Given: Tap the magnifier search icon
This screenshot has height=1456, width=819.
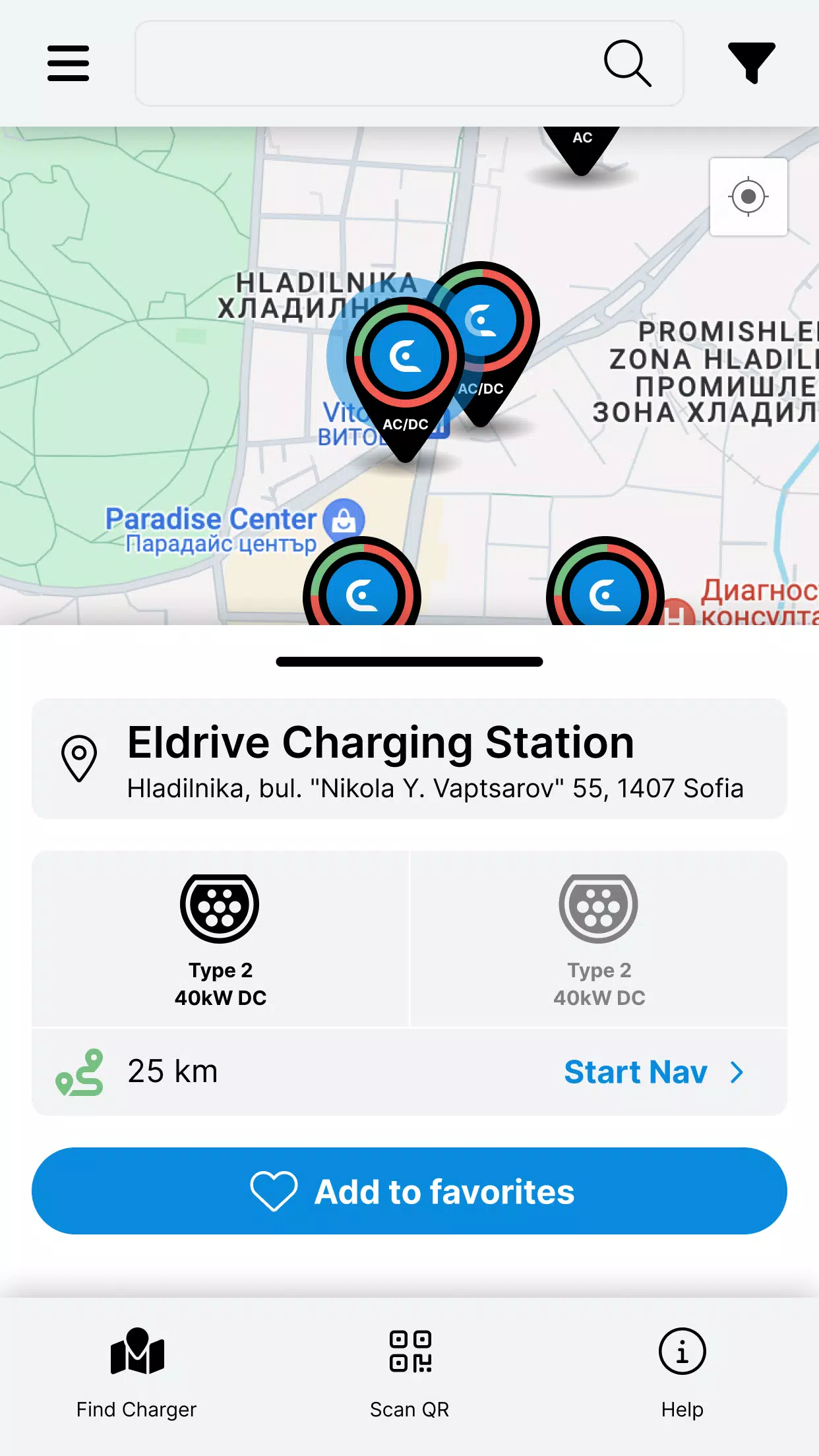Looking at the screenshot, I should pyautogui.click(x=627, y=63).
